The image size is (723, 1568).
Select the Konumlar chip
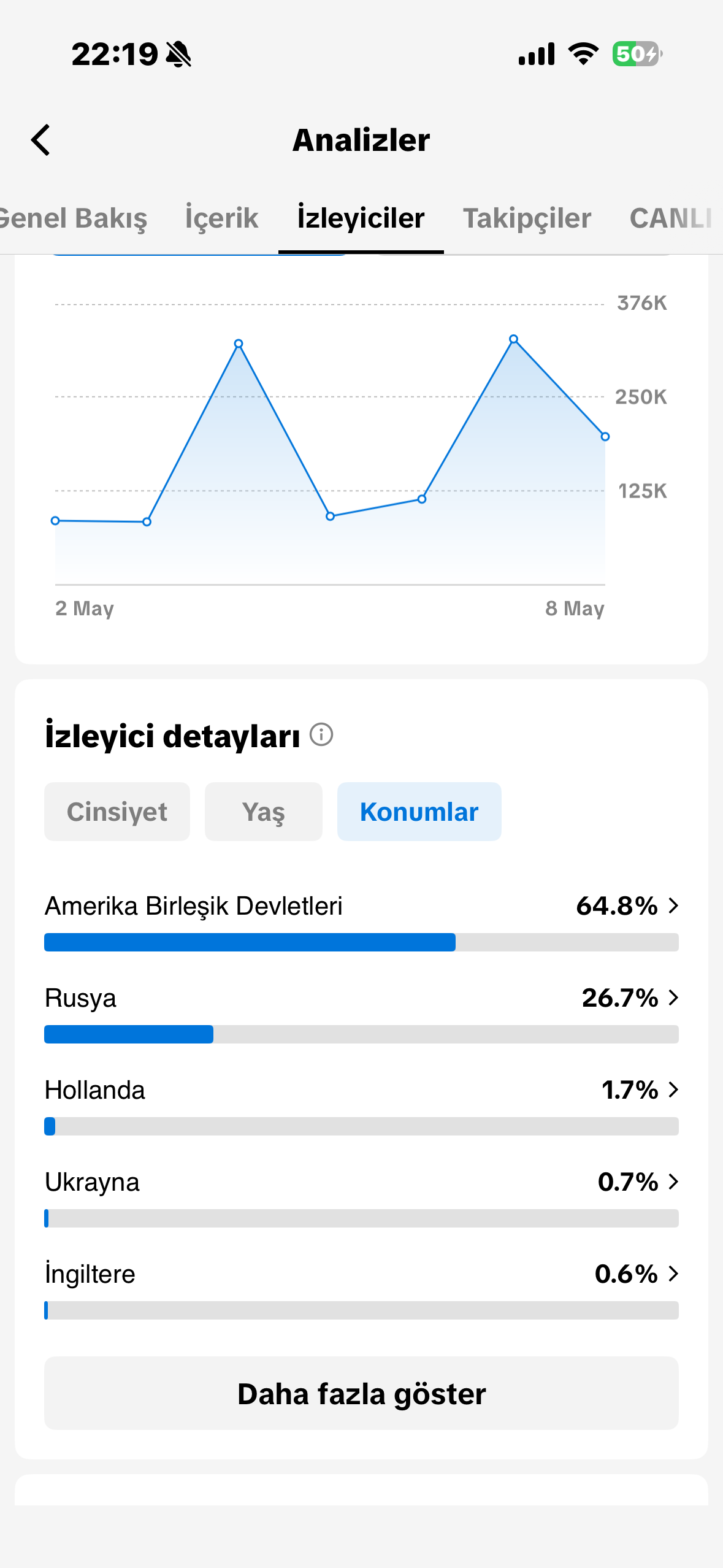419,812
